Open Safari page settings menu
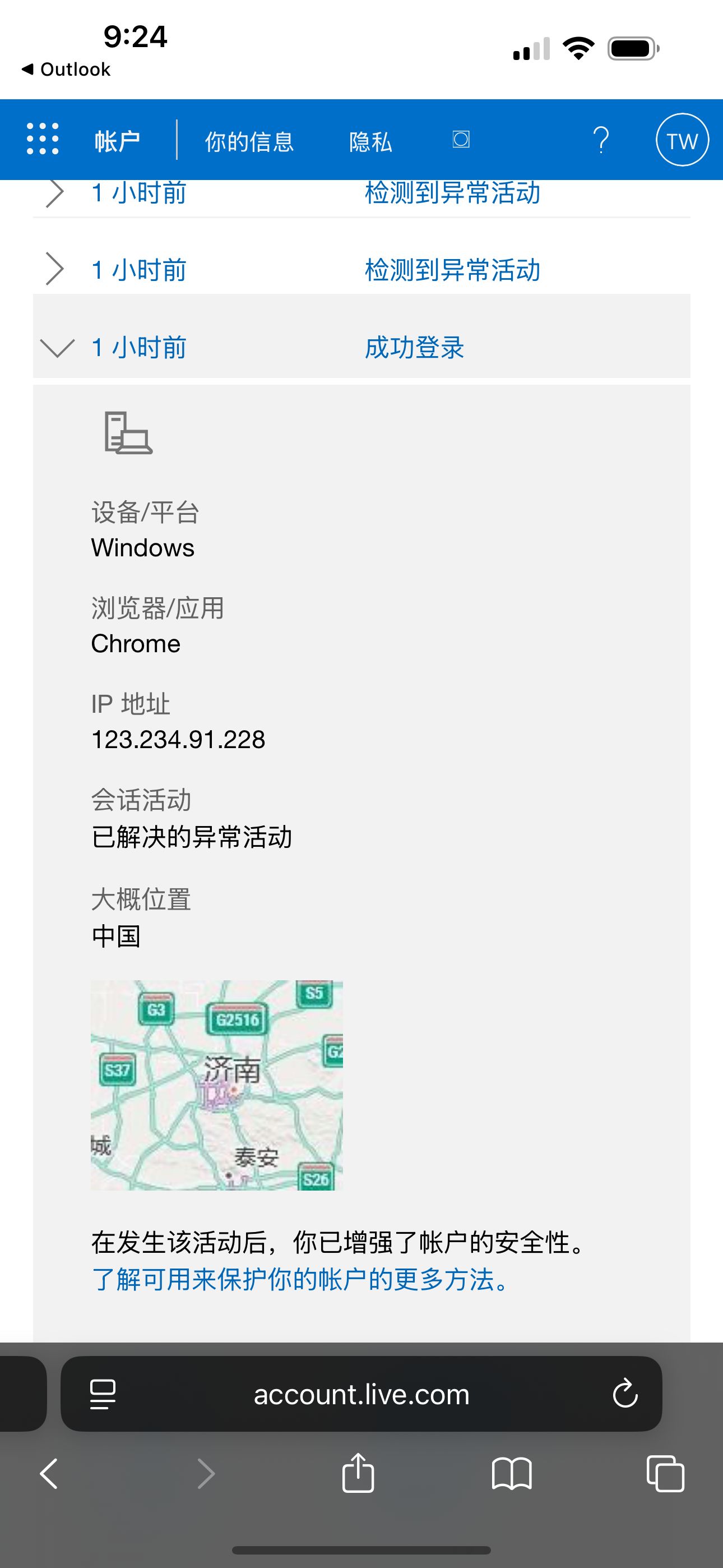This screenshot has height=1568, width=723. (102, 1394)
